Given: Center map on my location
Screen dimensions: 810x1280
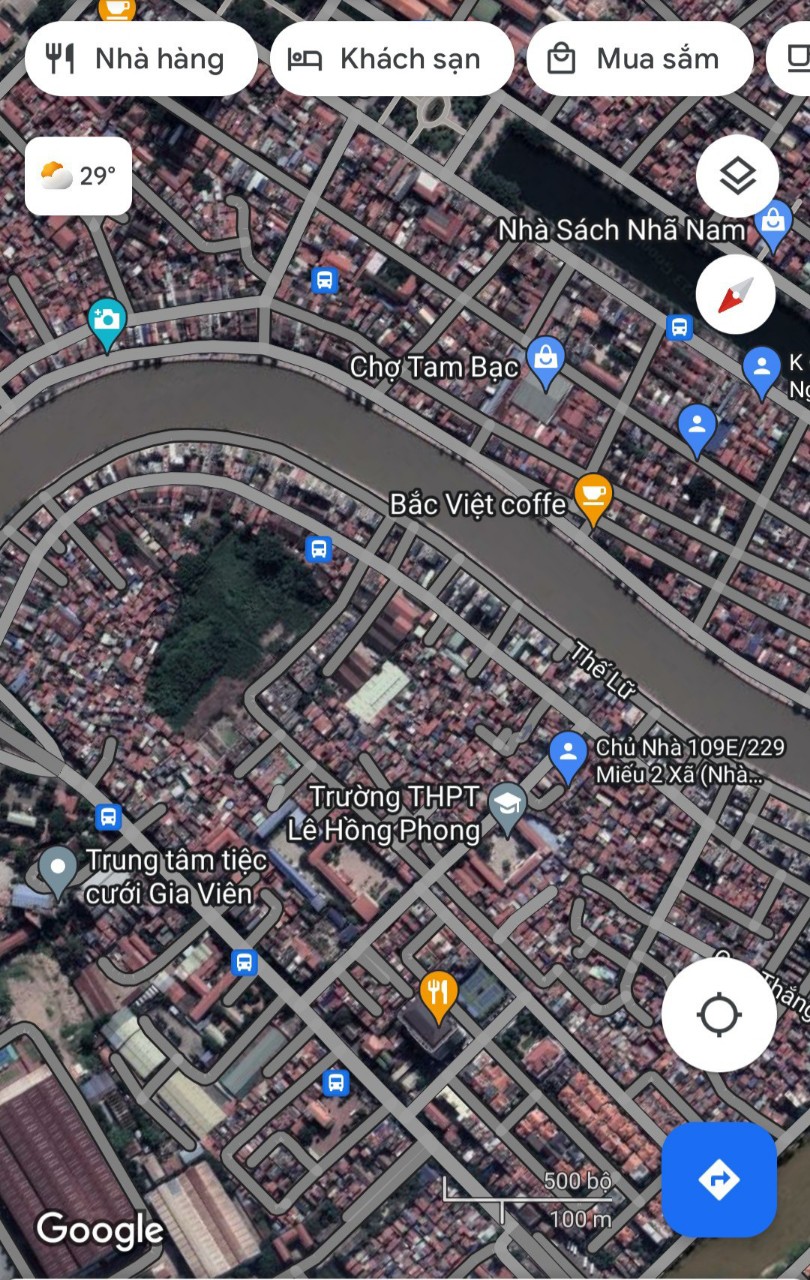Looking at the screenshot, I should (x=718, y=1015).
